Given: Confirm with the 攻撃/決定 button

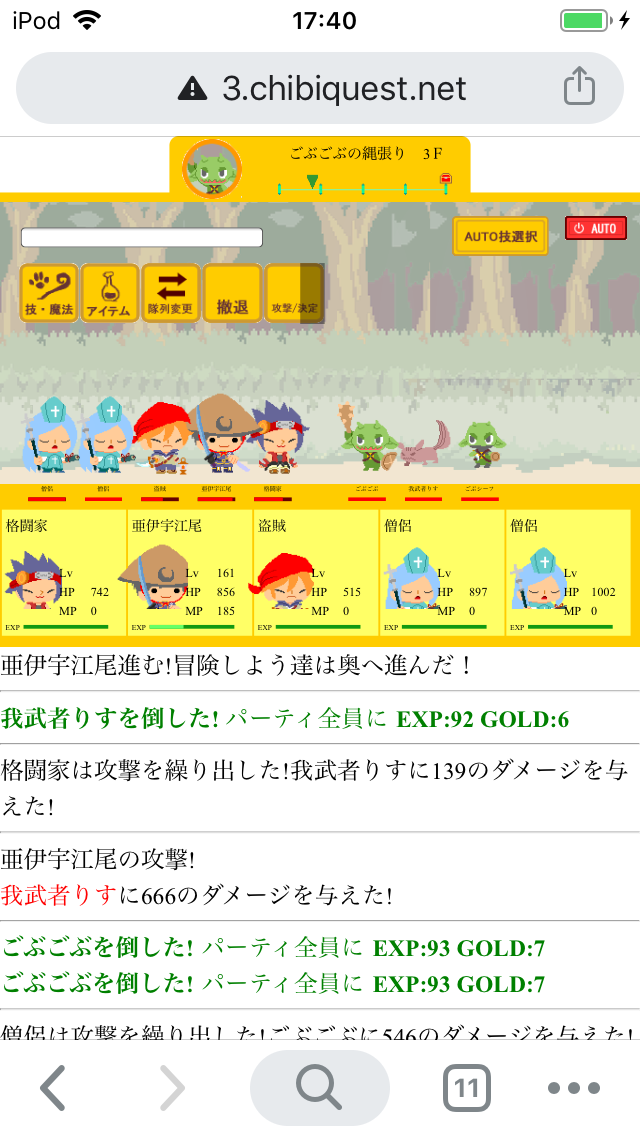Looking at the screenshot, I should [294, 294].
